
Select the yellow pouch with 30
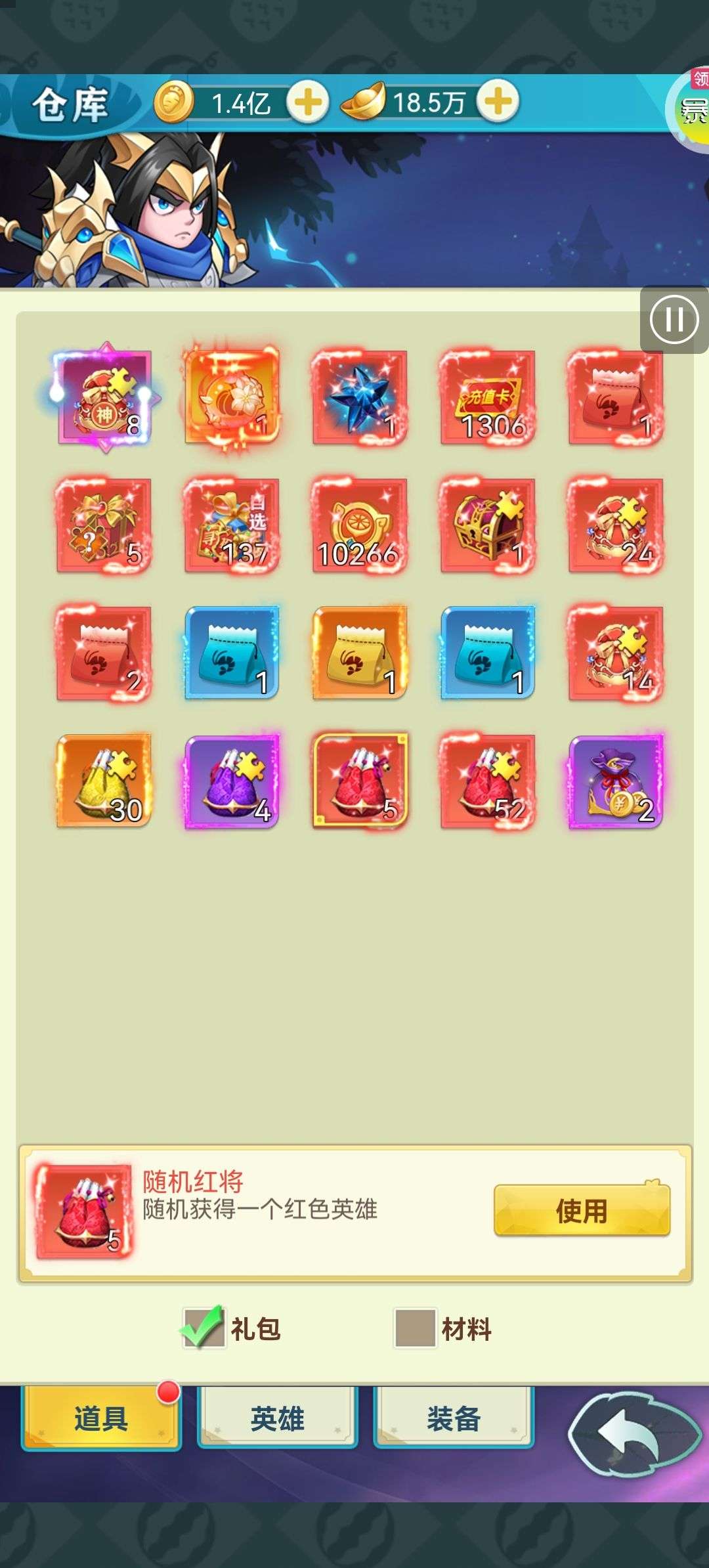point(105,781)
